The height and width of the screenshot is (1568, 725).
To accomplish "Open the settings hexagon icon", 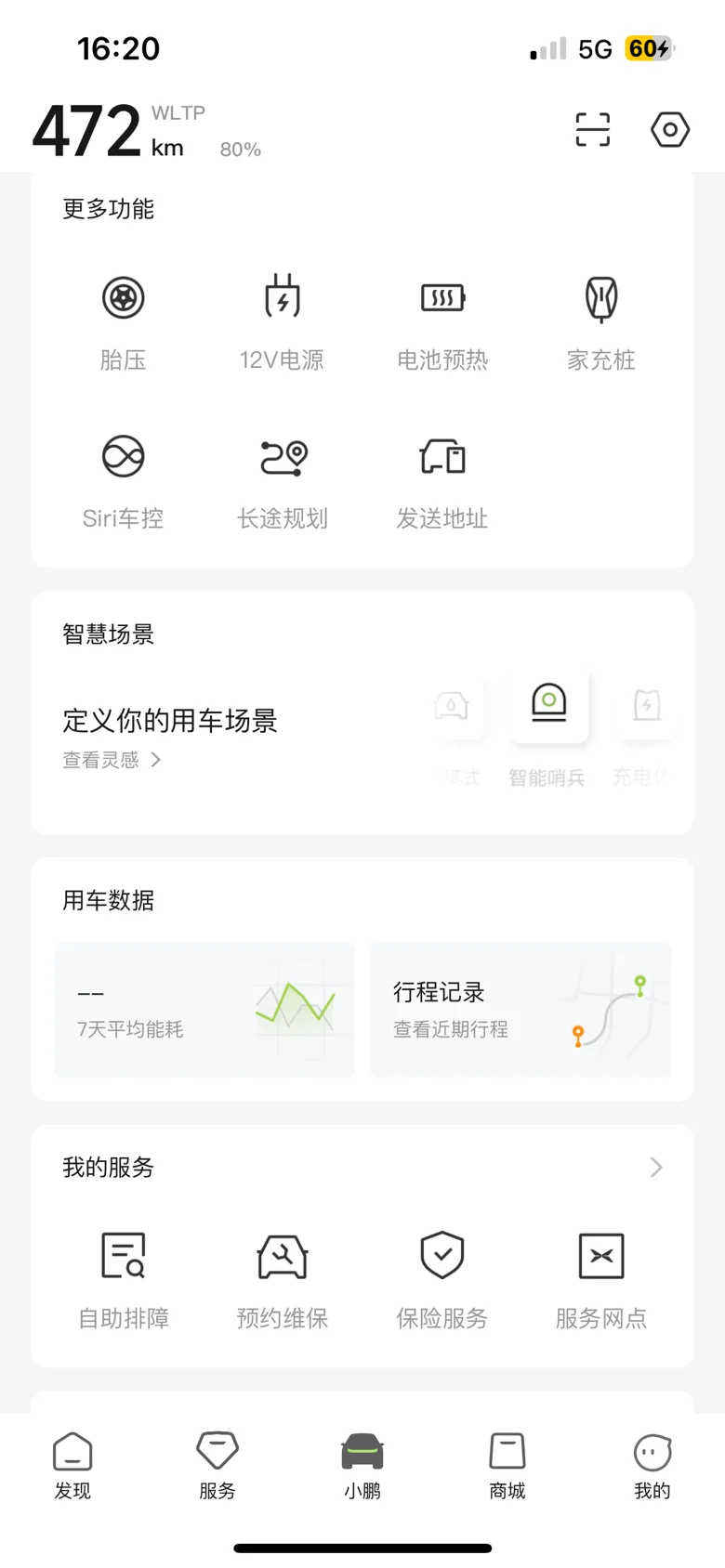I will (x=669, y=129).
